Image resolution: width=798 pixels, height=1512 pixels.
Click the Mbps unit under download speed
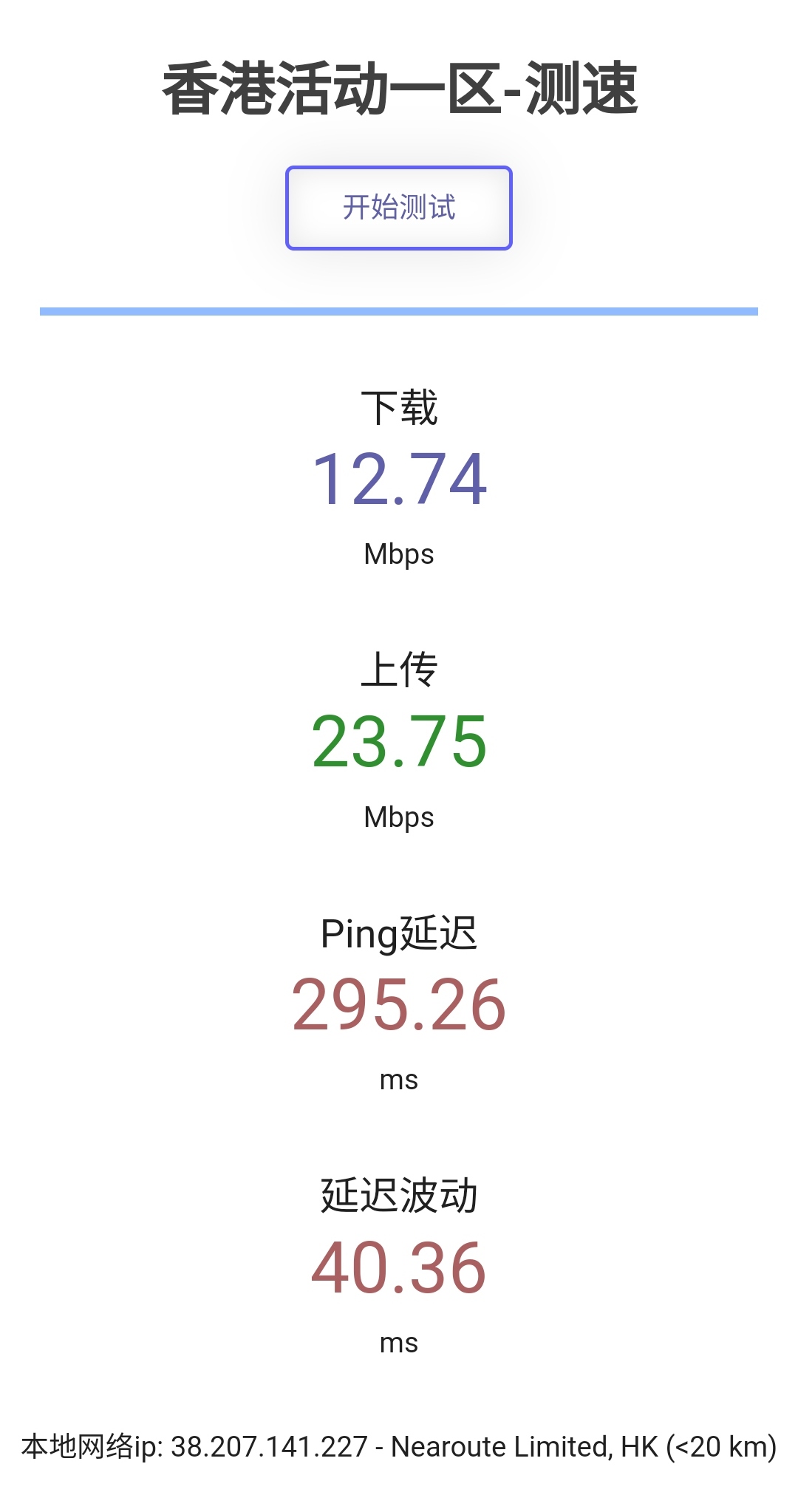click(399, 554)
